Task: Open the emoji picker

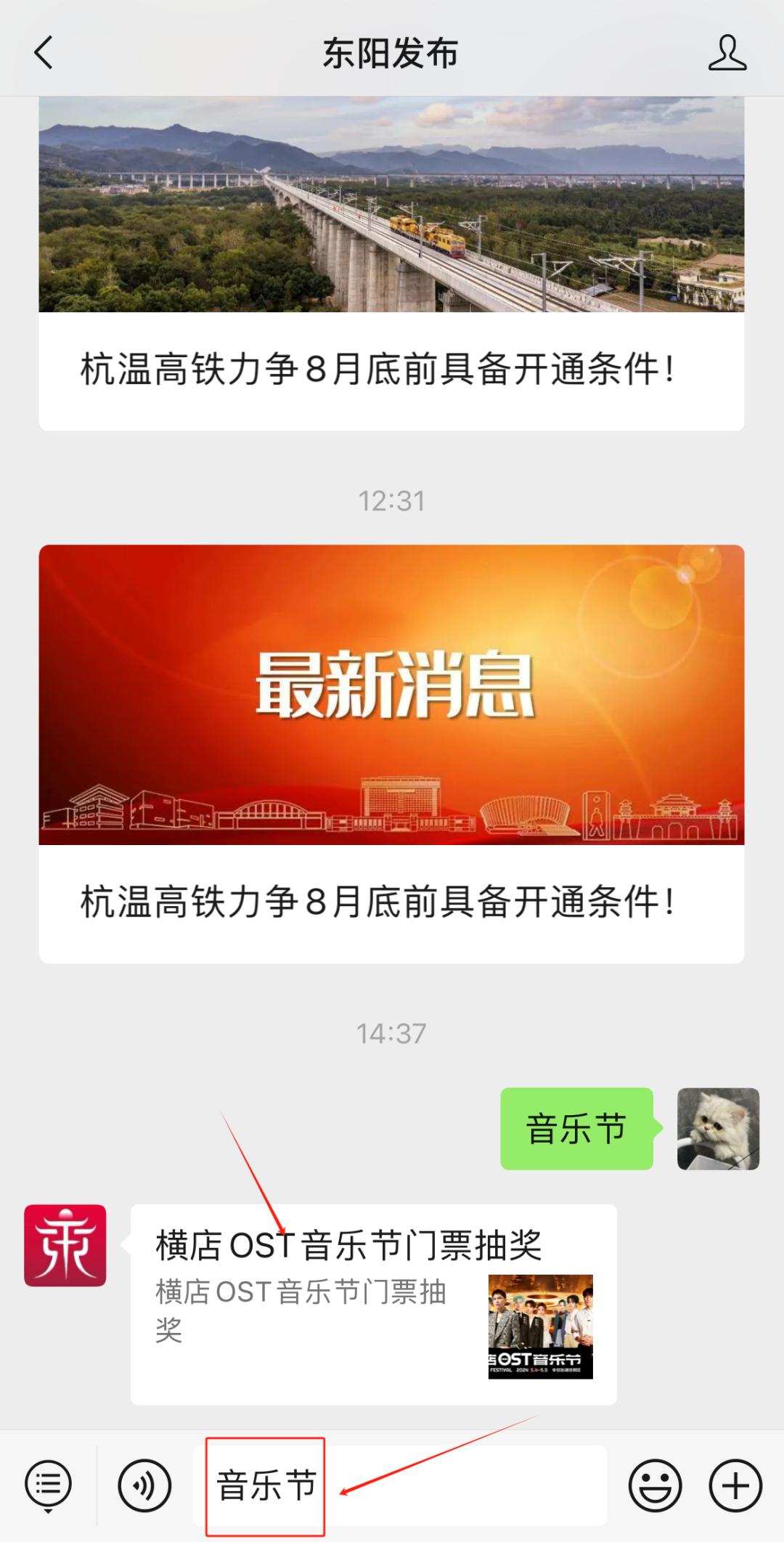Action: click(655, 1485)
